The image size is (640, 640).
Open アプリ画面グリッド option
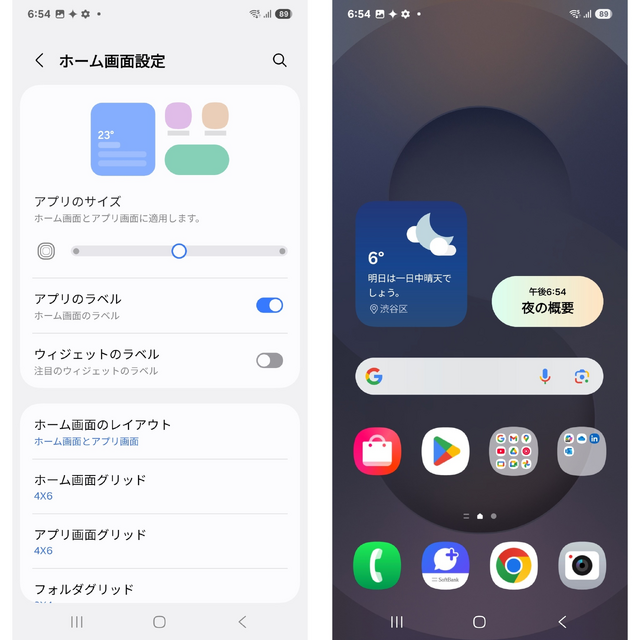tap(160, 541)
